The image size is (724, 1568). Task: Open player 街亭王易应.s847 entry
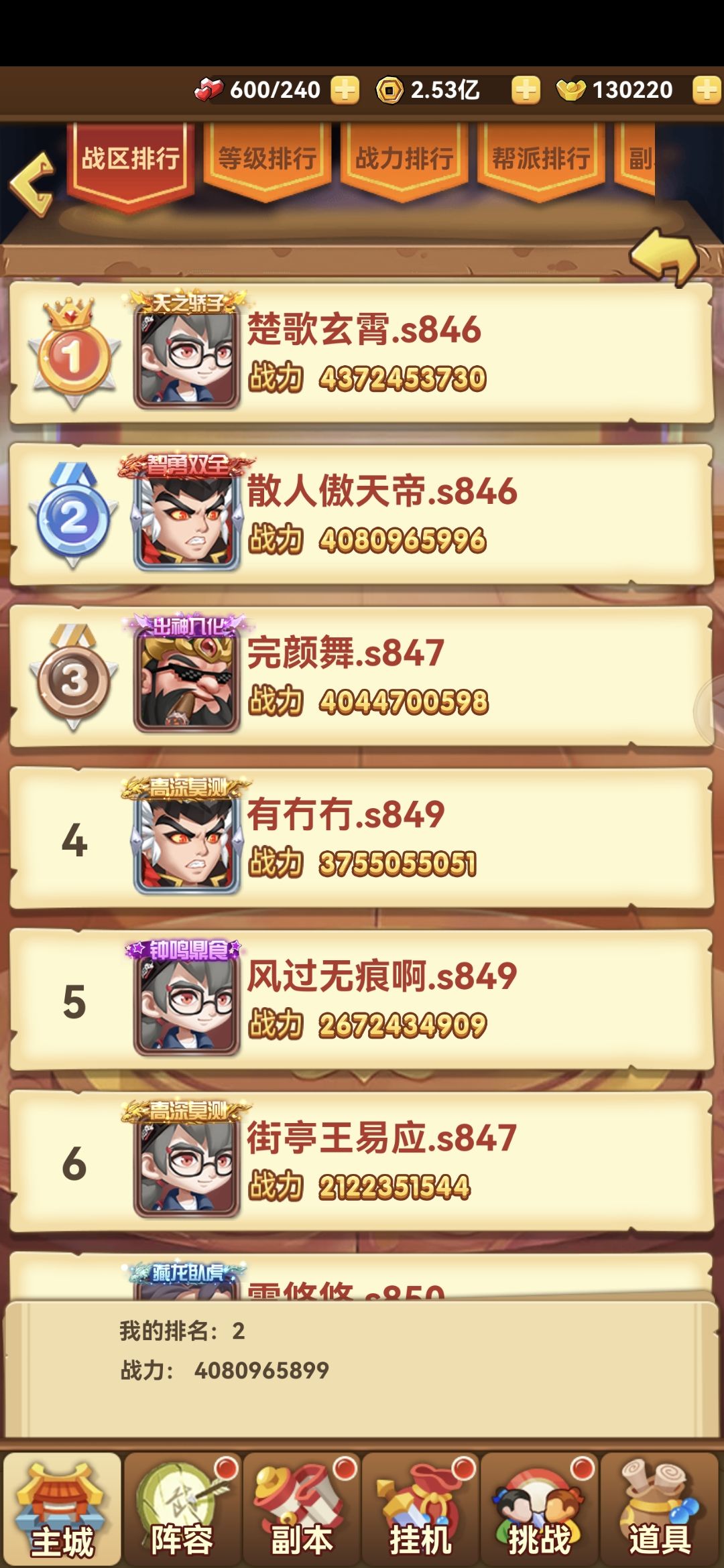[x=361, y=1161]
